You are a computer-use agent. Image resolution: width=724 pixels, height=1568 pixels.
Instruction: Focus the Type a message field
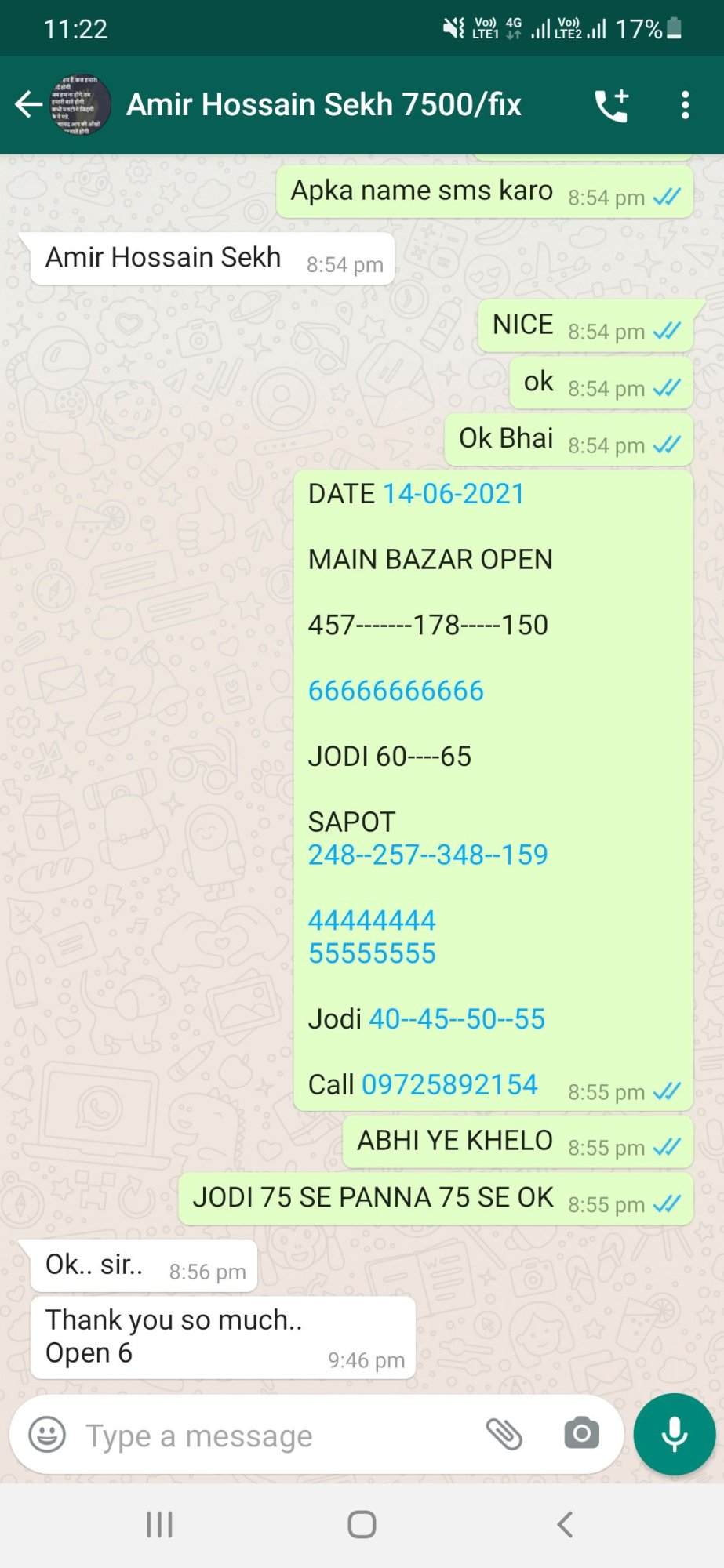coord(275,1436)
